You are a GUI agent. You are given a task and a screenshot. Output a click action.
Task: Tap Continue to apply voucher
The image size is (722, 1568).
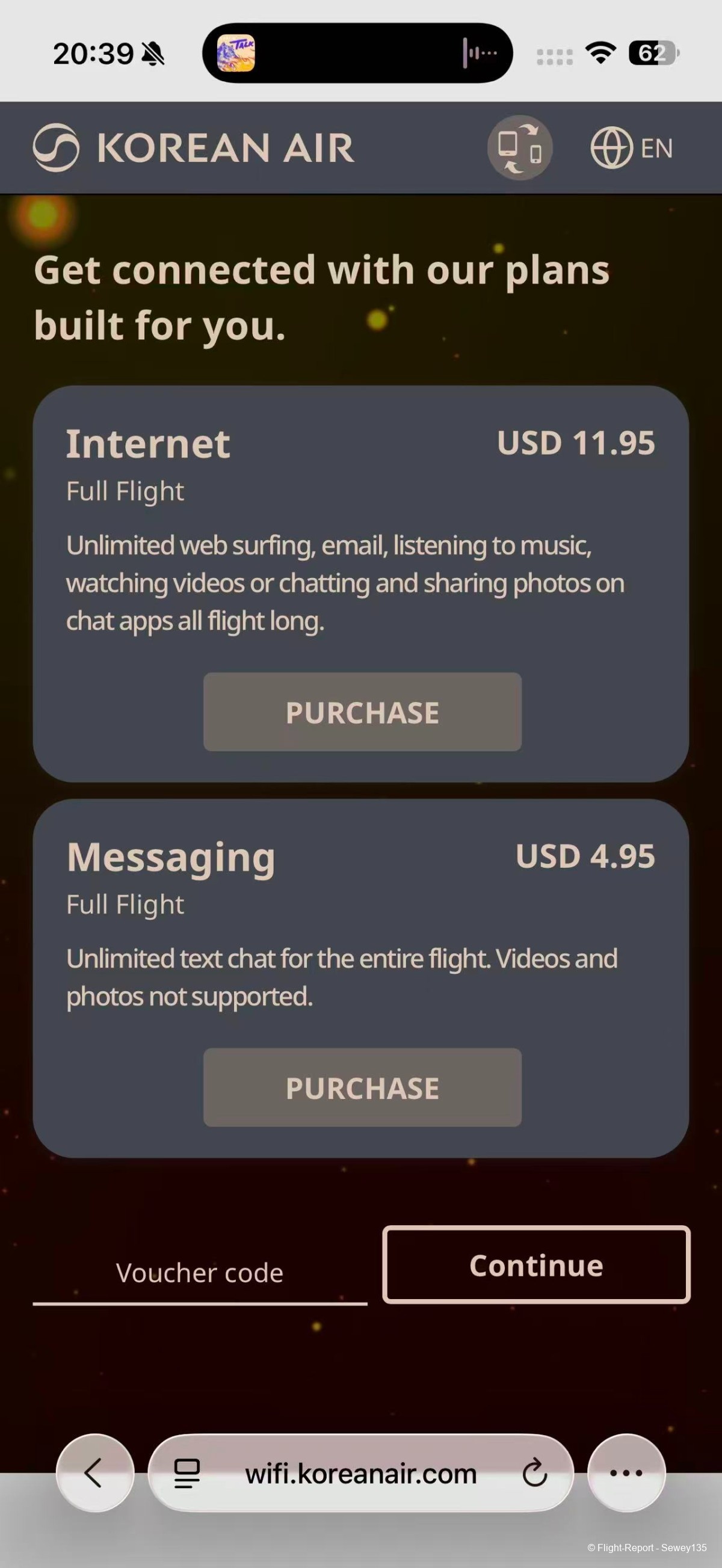click(535, 1265)
